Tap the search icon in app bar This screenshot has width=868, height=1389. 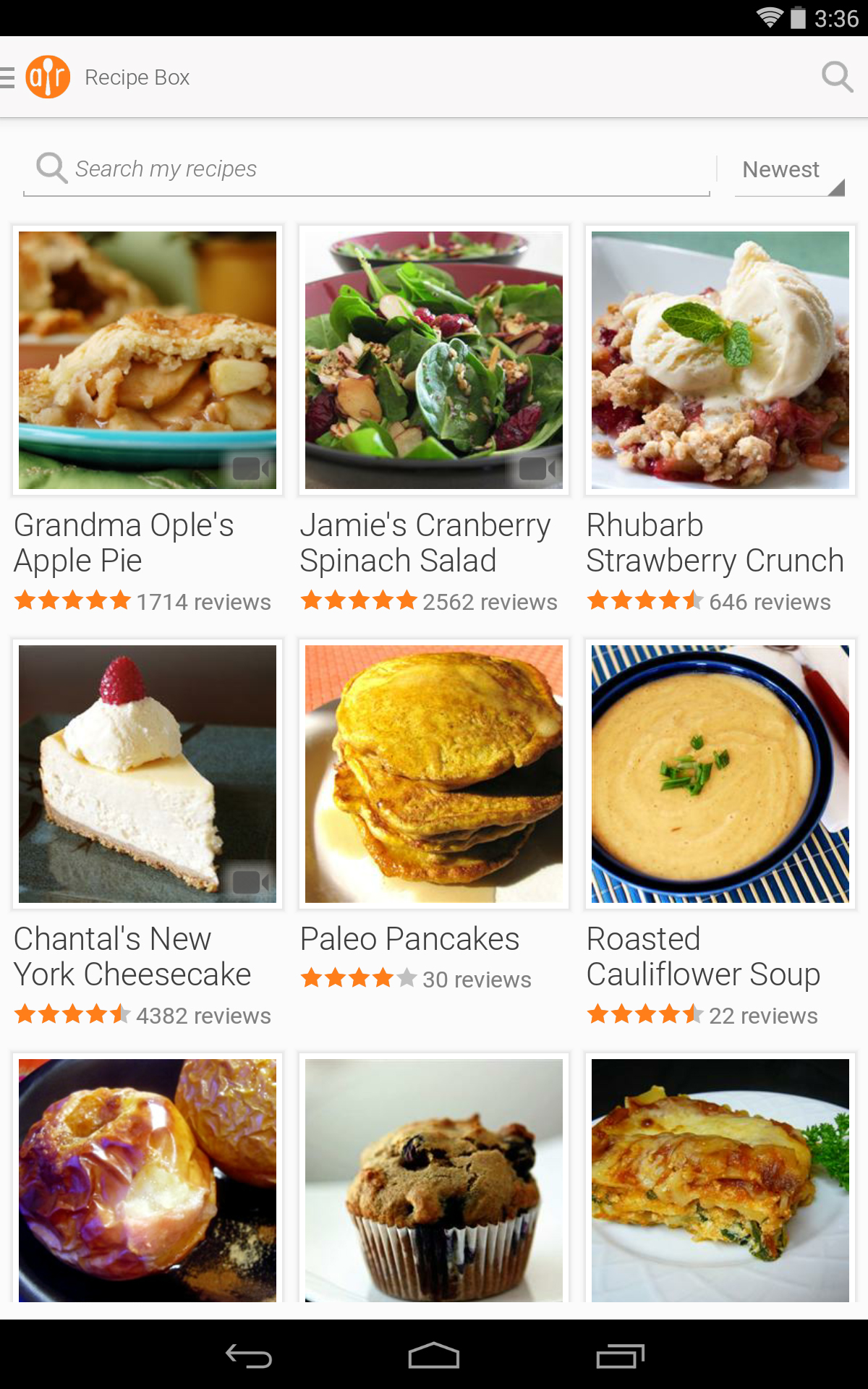point(837,77)
